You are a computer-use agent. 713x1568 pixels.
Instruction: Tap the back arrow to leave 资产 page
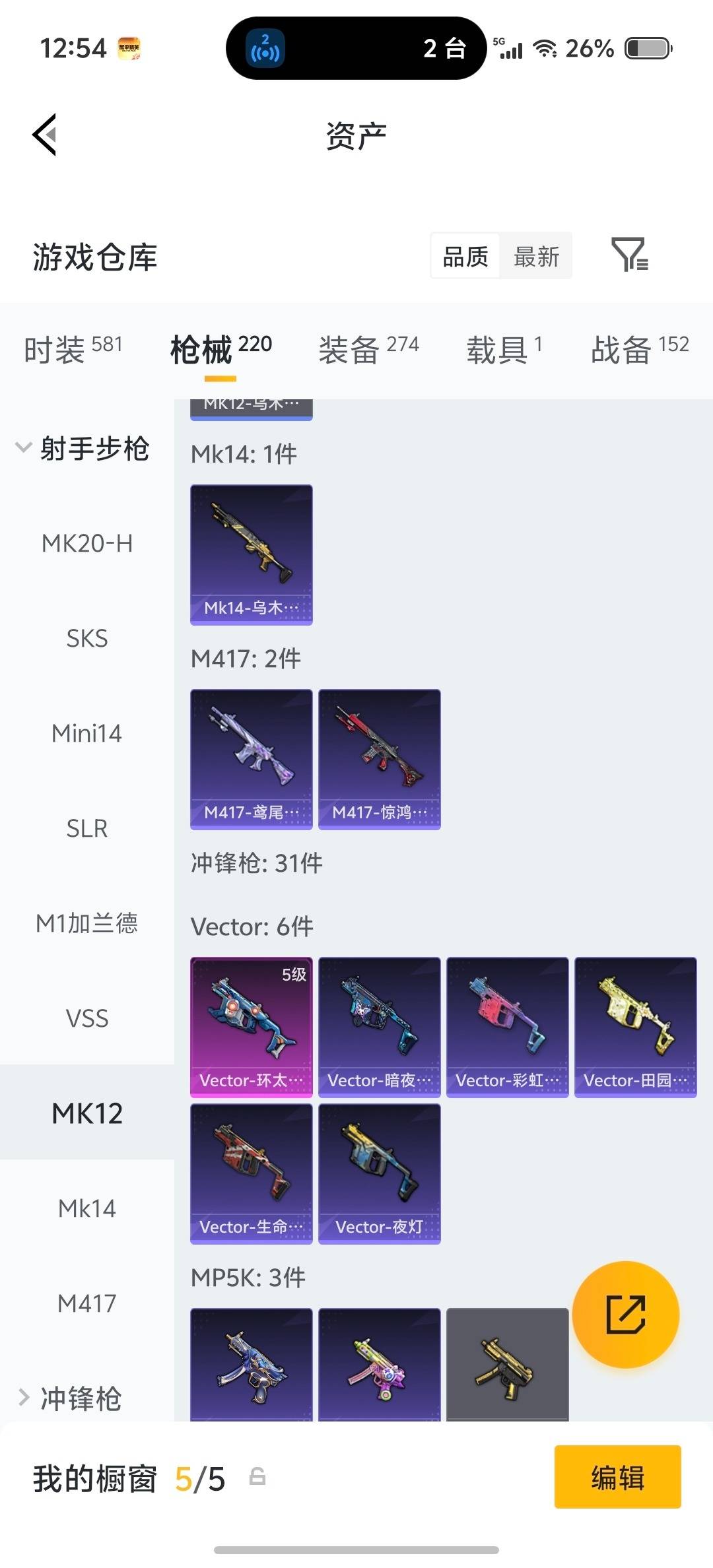[44, 134]
